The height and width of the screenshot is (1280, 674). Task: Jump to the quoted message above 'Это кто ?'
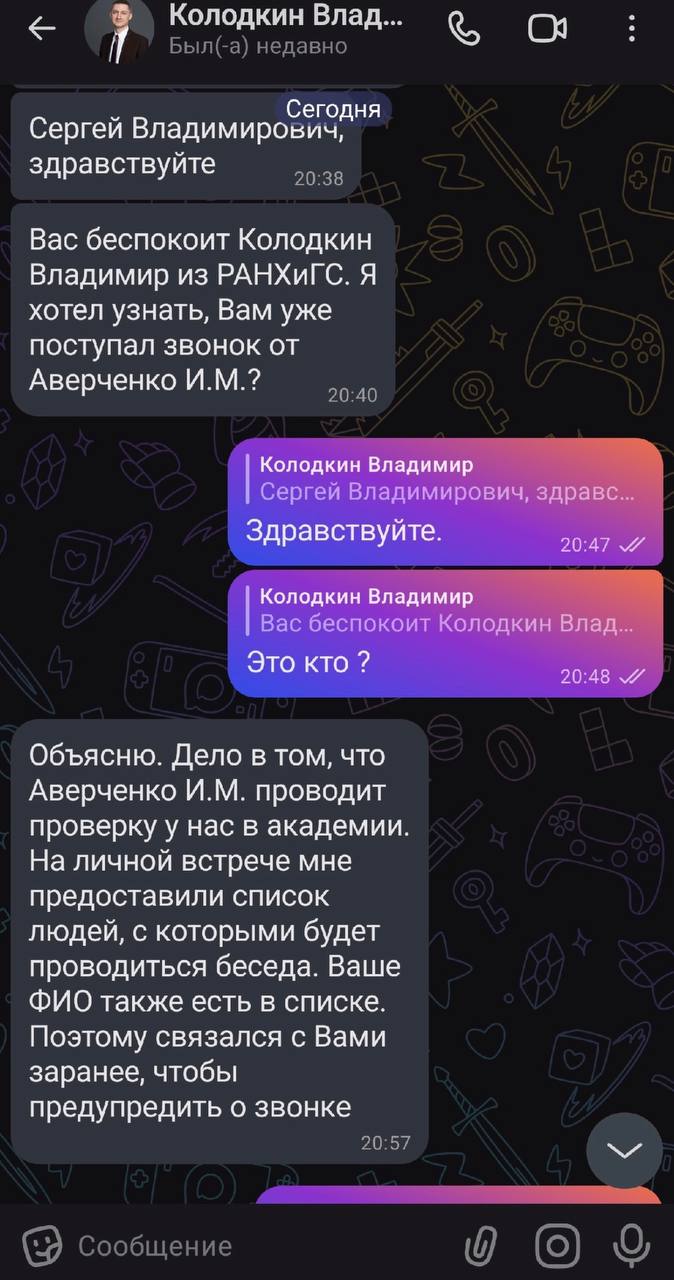point(444,610)
